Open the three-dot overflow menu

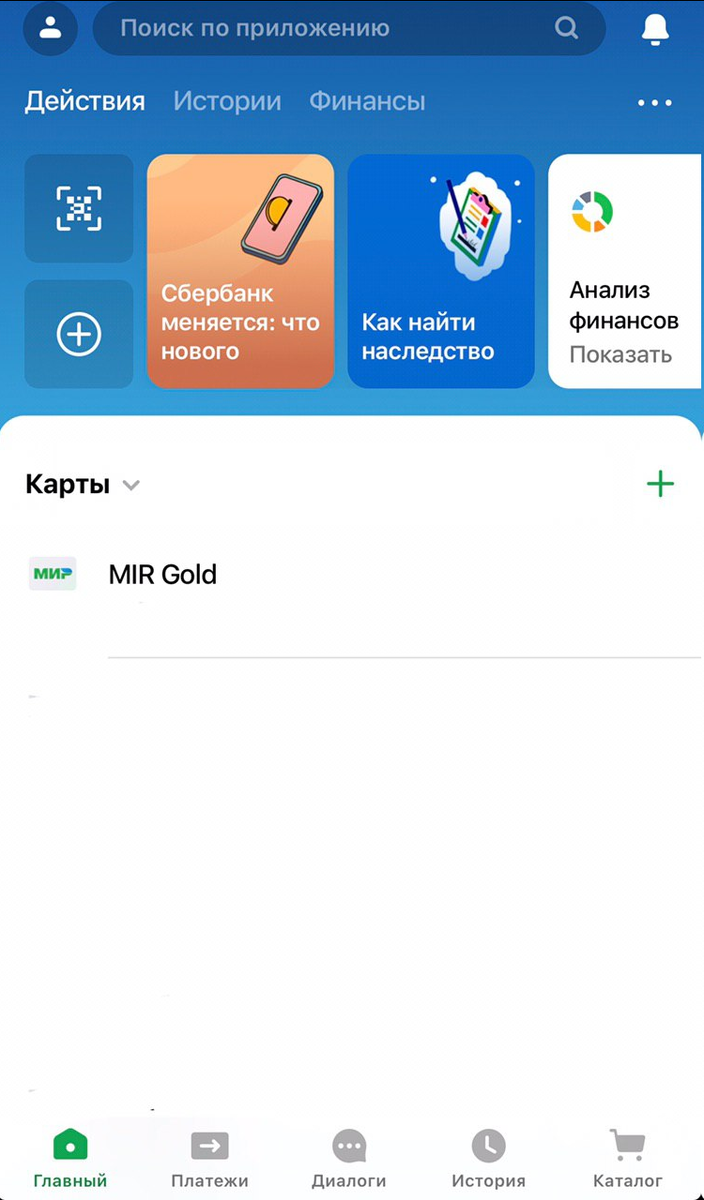point(655,102)
